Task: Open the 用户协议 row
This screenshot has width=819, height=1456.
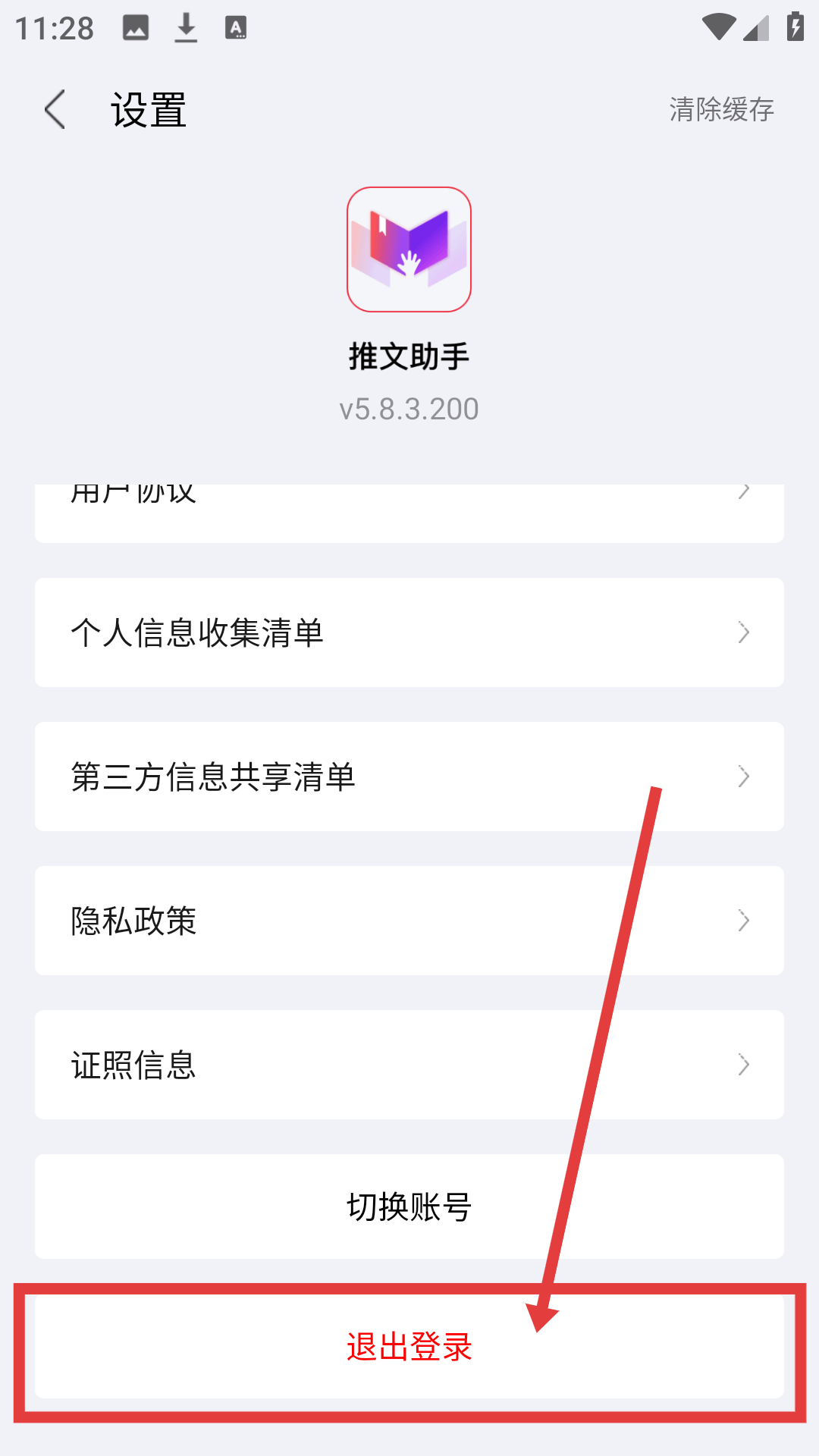Action: (409, 513)
